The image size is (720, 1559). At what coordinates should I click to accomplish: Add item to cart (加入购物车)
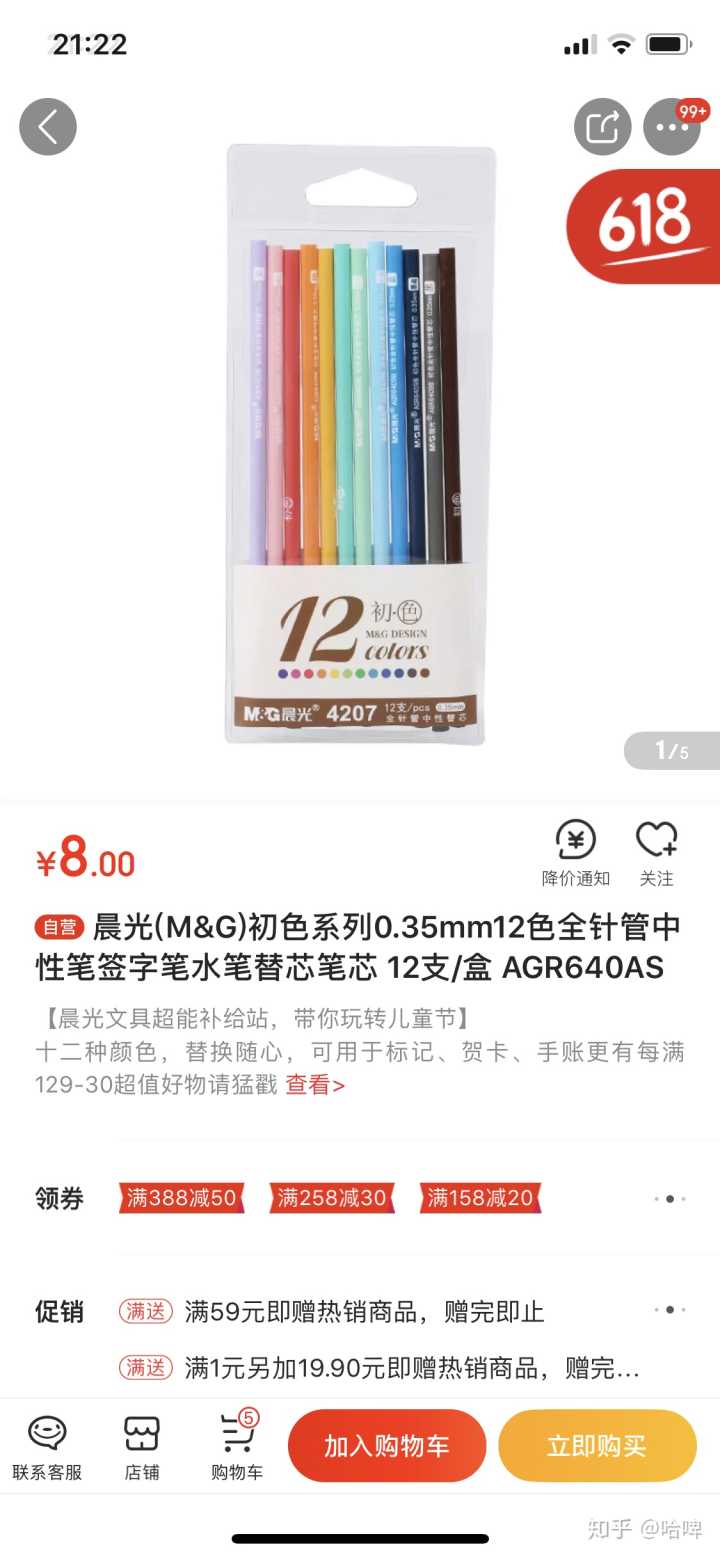(x=387, y=1445)
